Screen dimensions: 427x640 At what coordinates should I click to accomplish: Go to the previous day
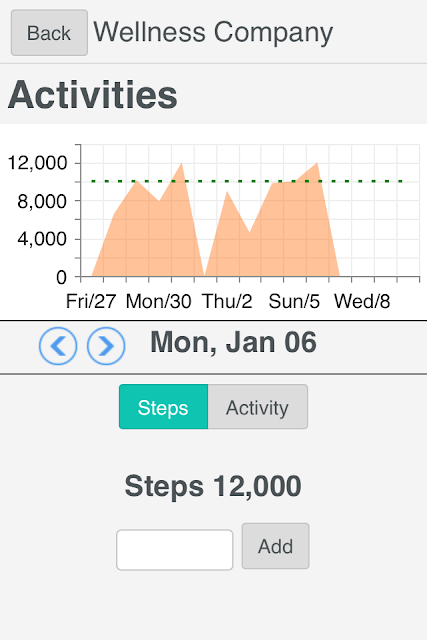[x=58, y=346]
